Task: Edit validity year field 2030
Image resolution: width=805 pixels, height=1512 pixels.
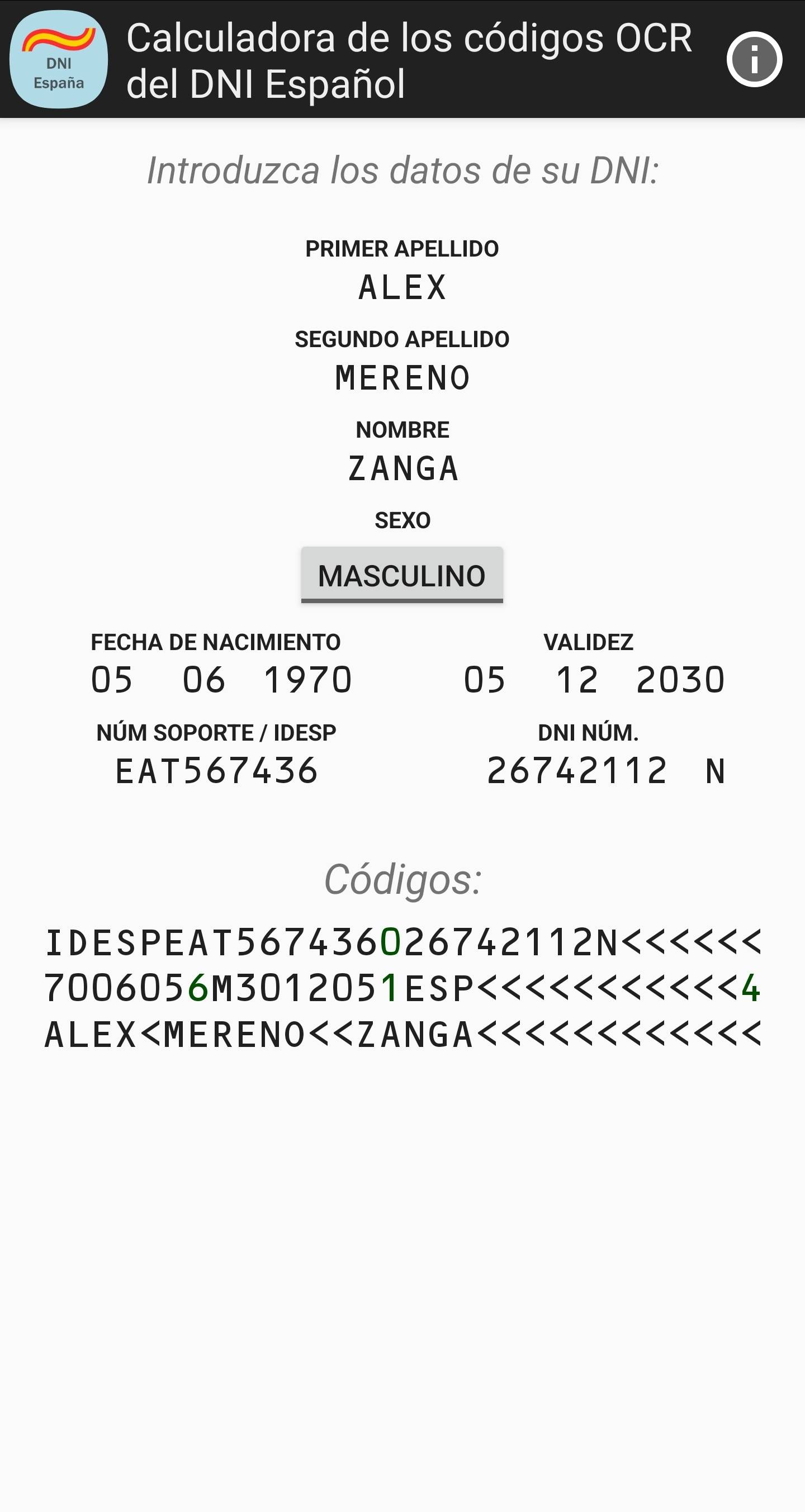Action: pyautogui.click(x=680, y=680)
